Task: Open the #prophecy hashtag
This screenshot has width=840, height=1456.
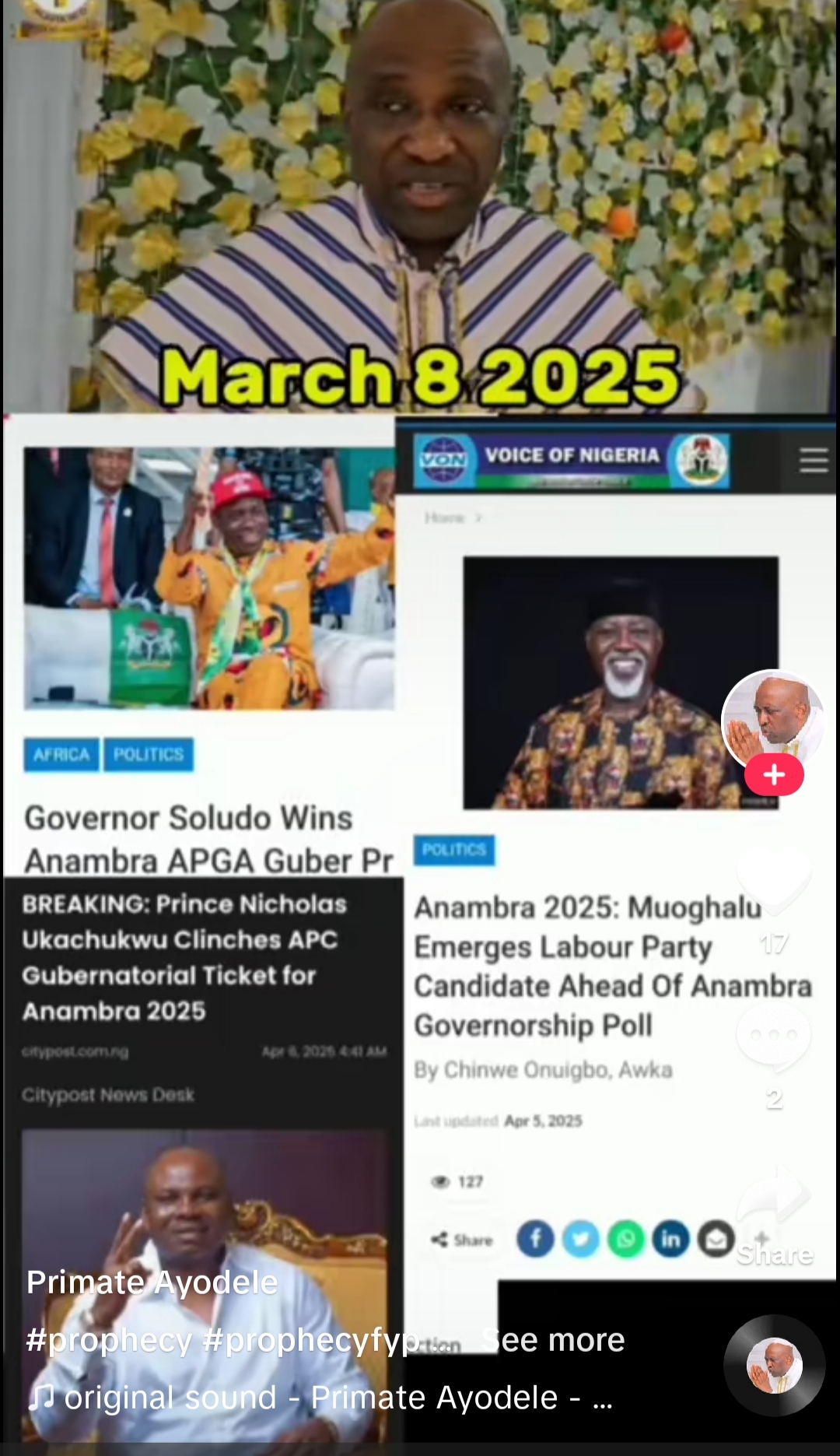Action: pyautogui.click(x=109, y=1340)
